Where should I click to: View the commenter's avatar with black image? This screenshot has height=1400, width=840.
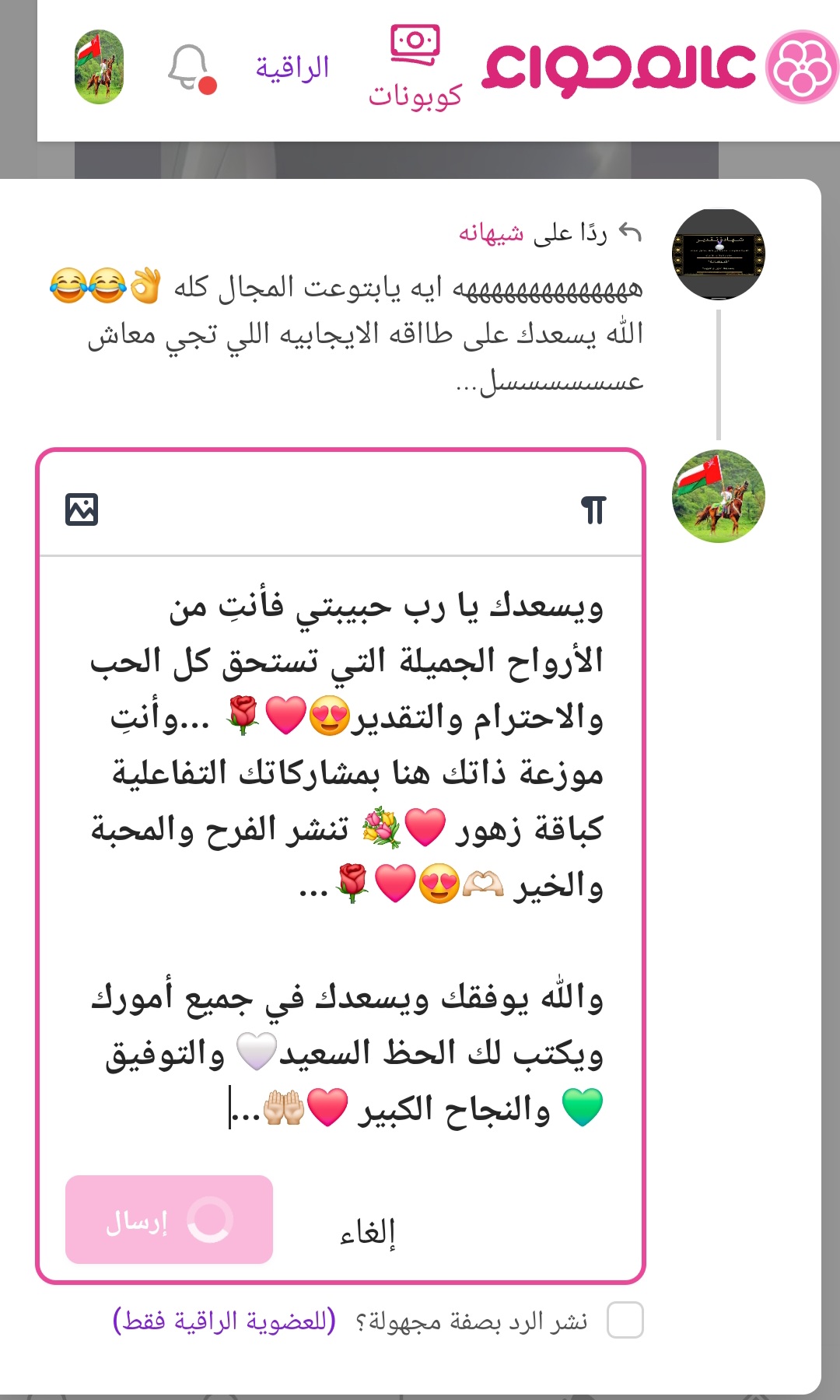[x=718, y=254]
